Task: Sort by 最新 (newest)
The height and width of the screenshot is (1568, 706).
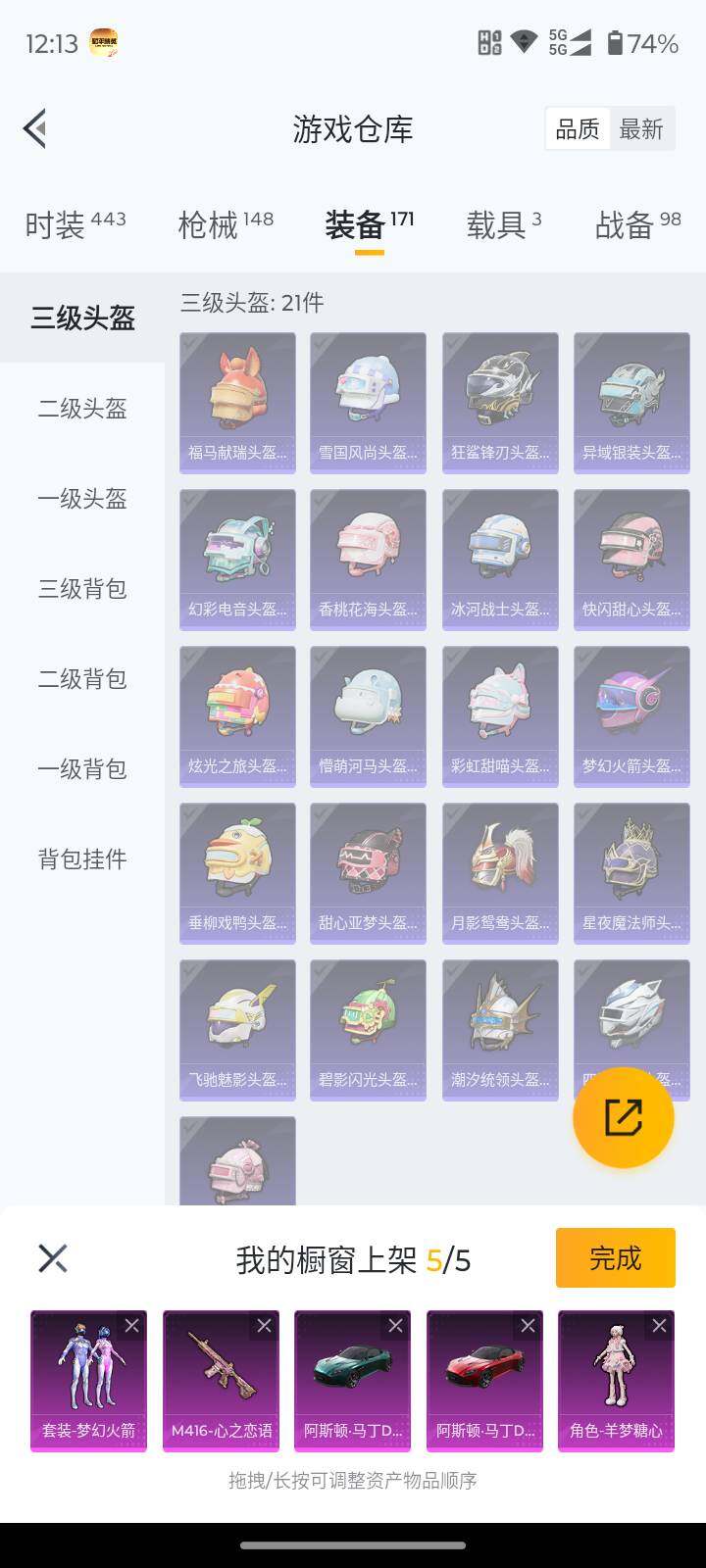Action: click(641, 129)
